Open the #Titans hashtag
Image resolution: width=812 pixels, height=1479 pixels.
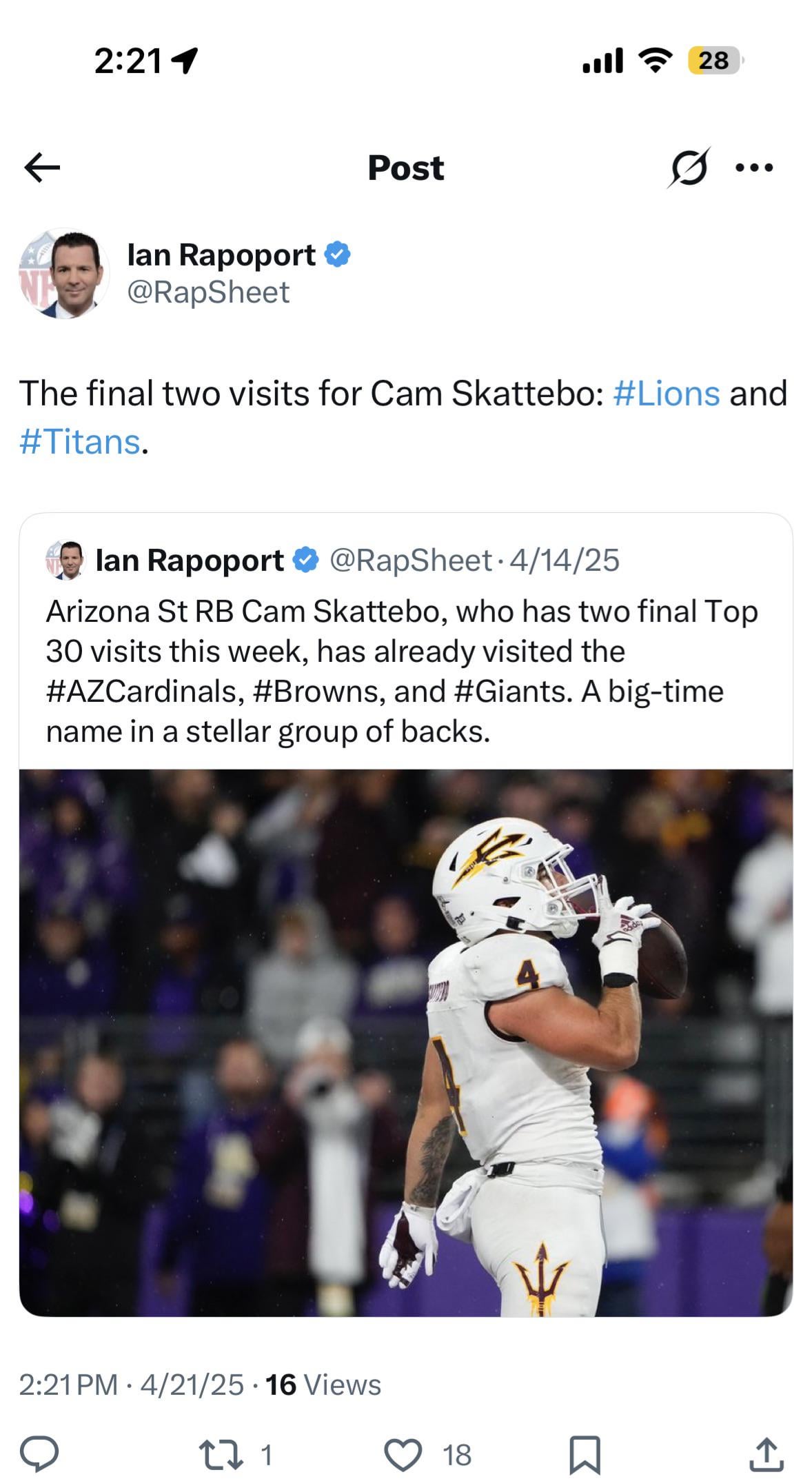(x=80, y=442)
